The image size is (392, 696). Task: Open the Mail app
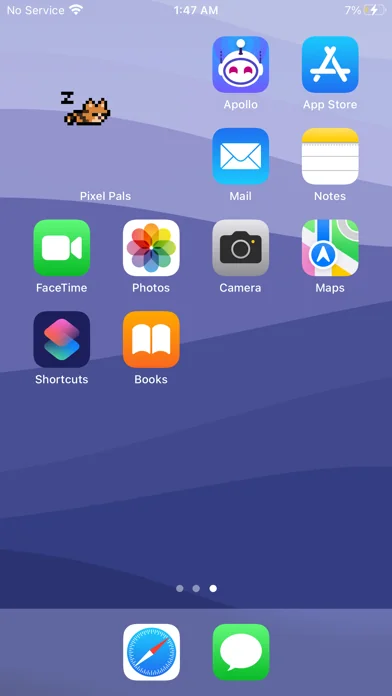pos(240,156)
